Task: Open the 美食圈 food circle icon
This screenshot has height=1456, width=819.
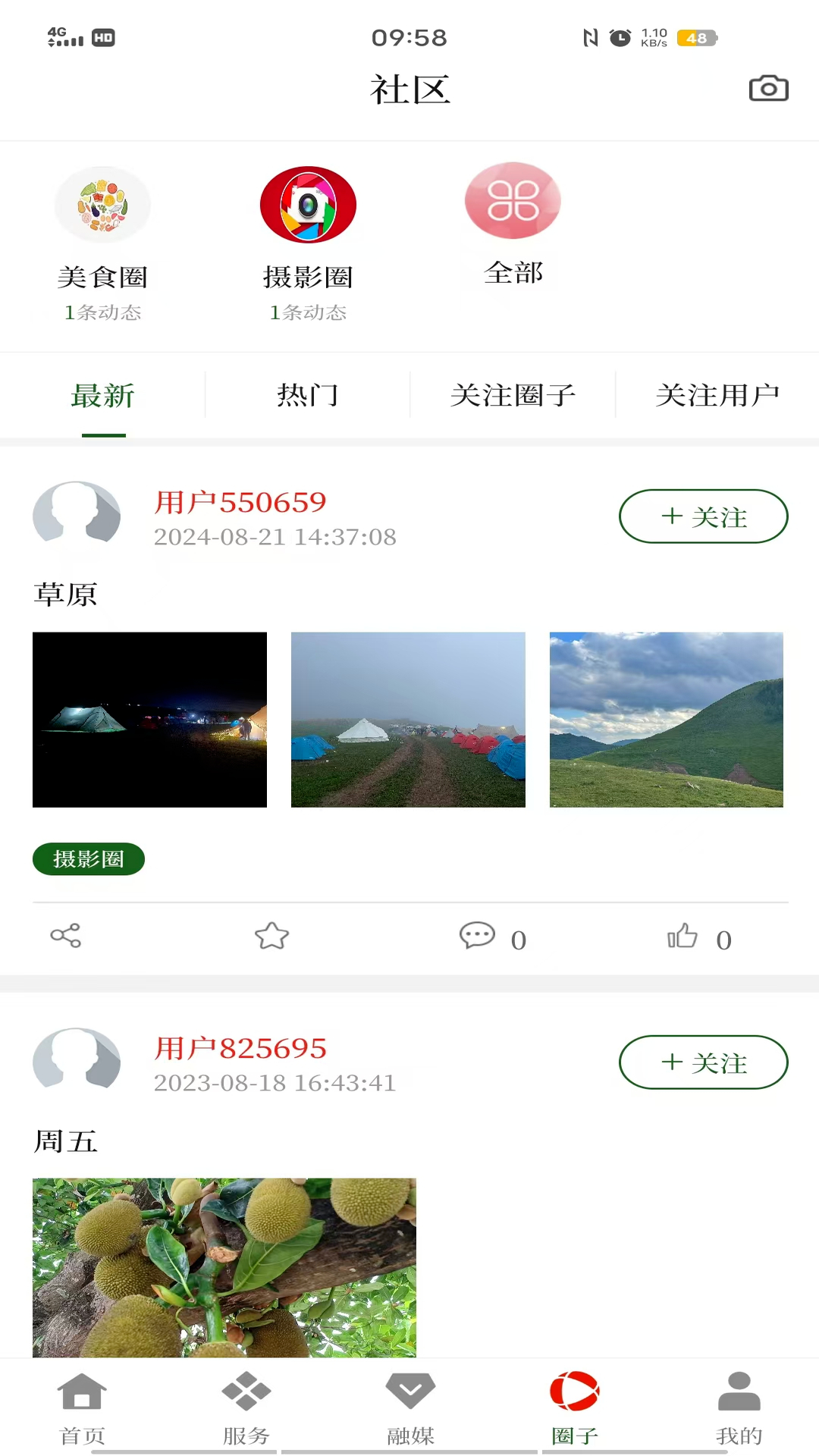Action: tap(103, 204)
